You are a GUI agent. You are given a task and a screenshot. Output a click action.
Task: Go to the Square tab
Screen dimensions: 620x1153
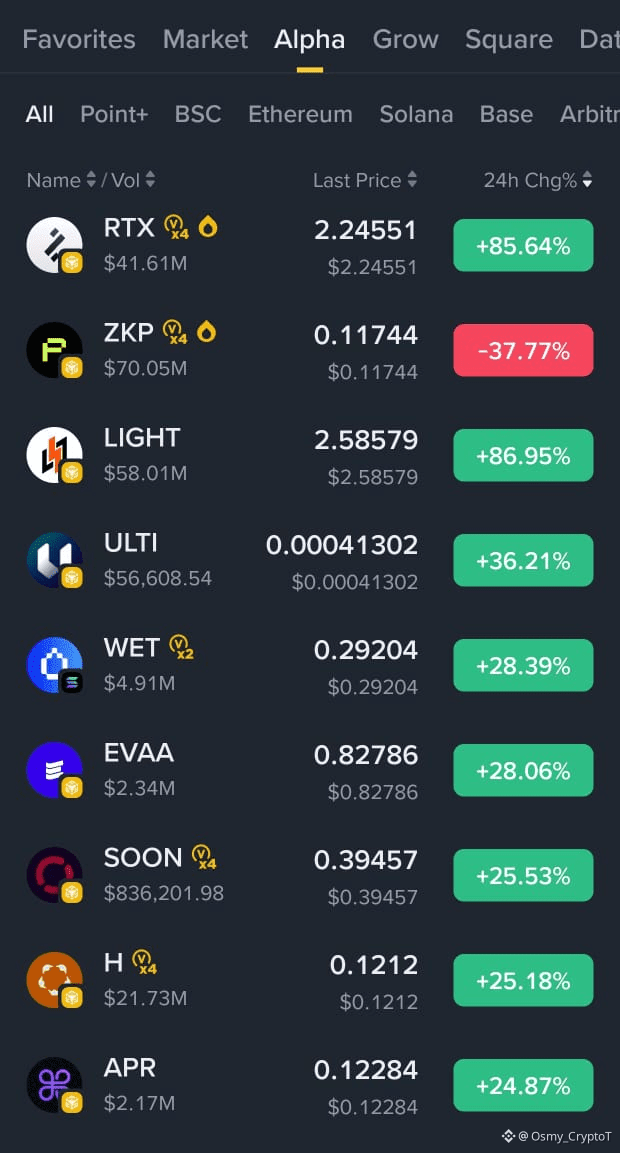coord(508,39)
